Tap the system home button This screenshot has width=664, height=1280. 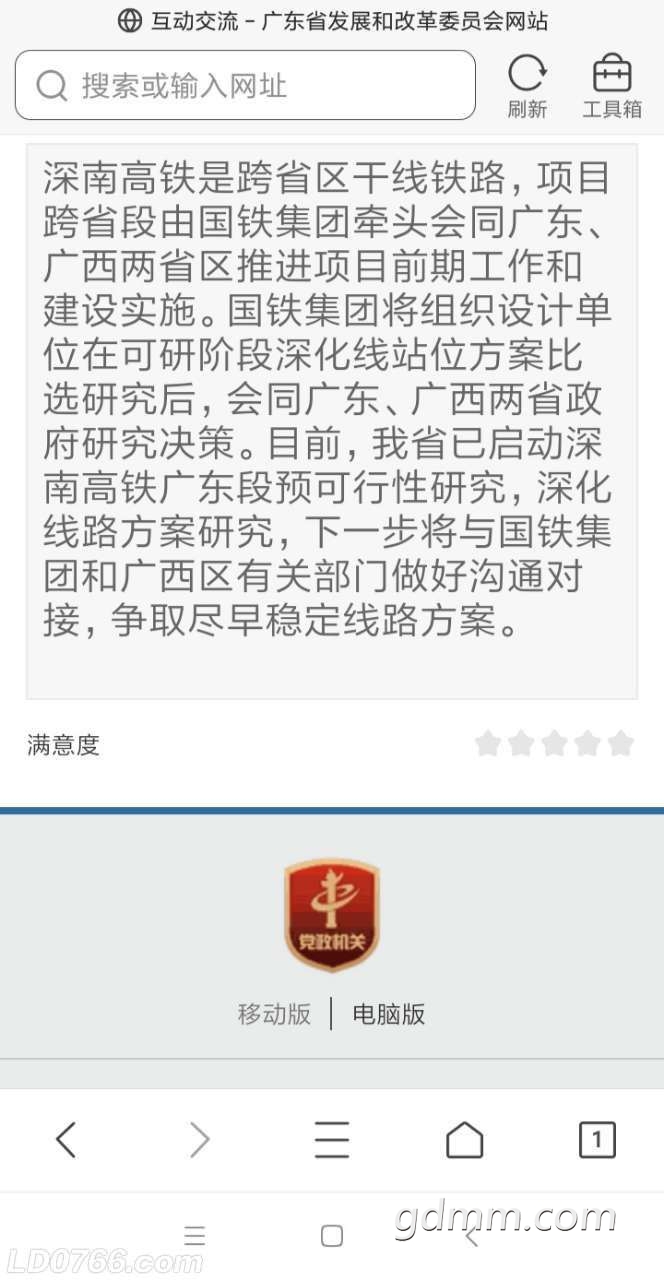[332, 1236]
